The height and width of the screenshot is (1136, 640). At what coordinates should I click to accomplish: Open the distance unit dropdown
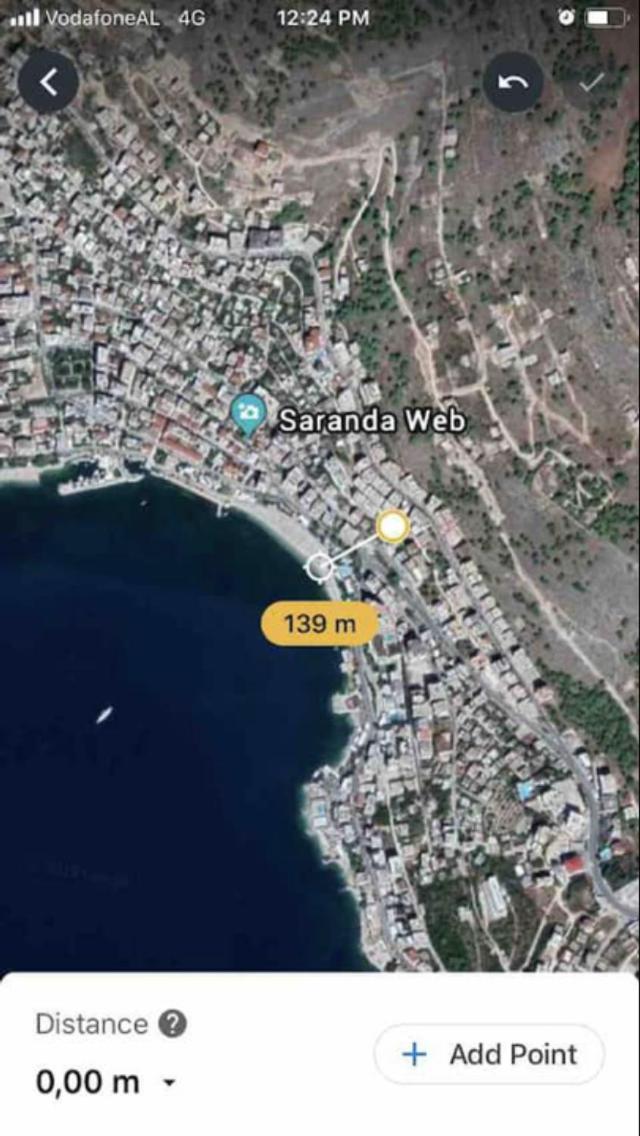[x=169, y=1083]
